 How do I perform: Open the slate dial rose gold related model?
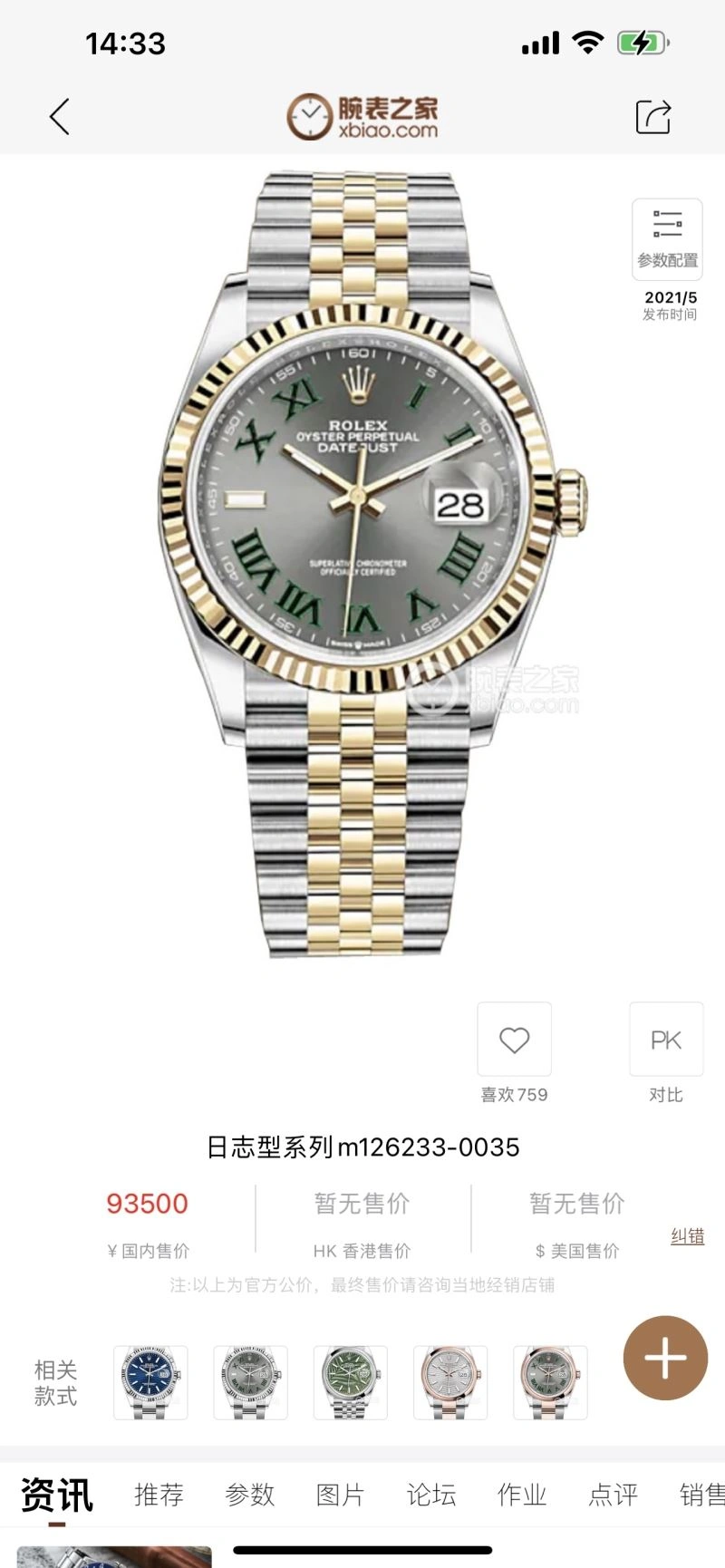click(x=550, y=1382)
